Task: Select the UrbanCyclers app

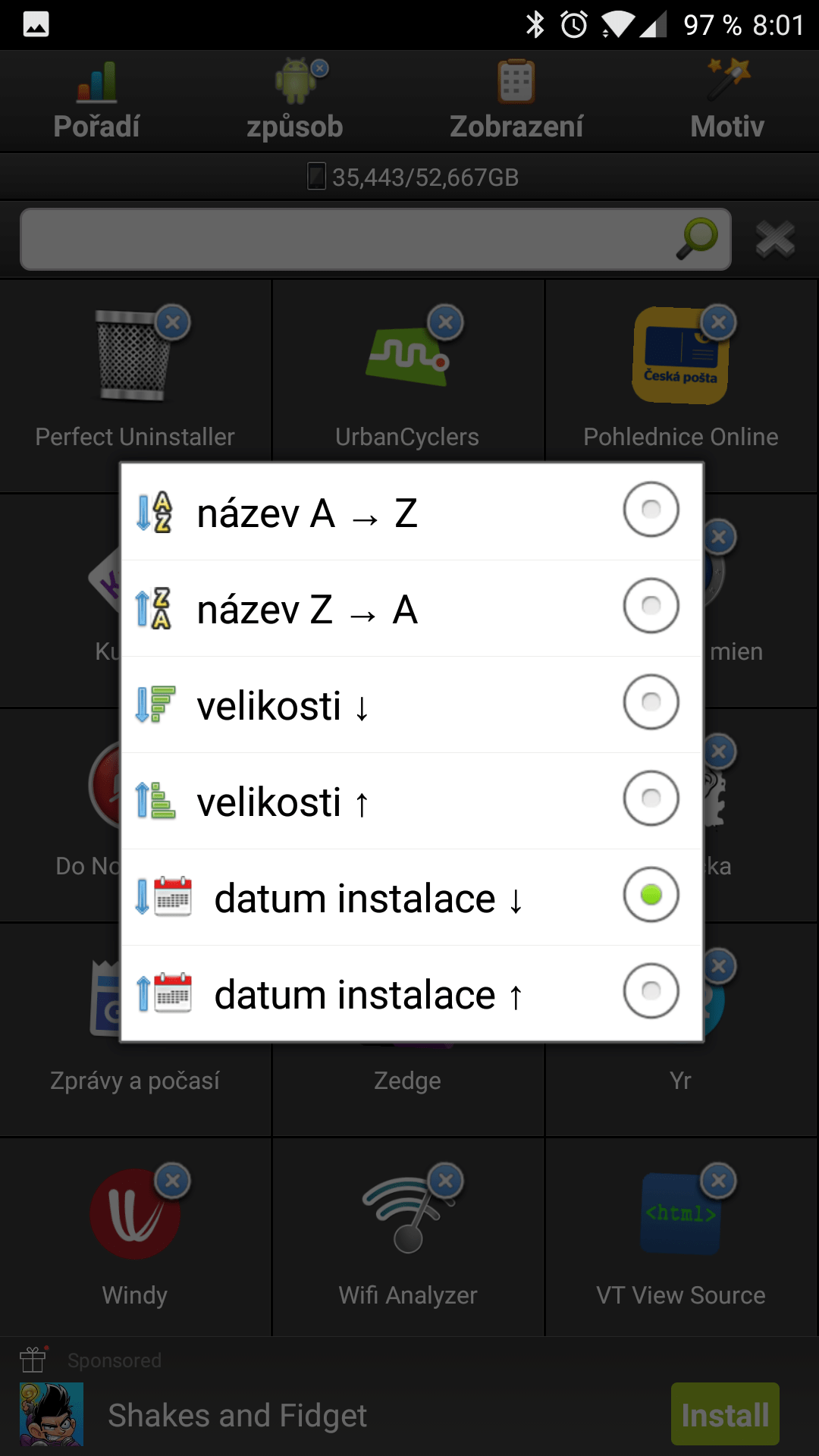Action: coord(407,379)
